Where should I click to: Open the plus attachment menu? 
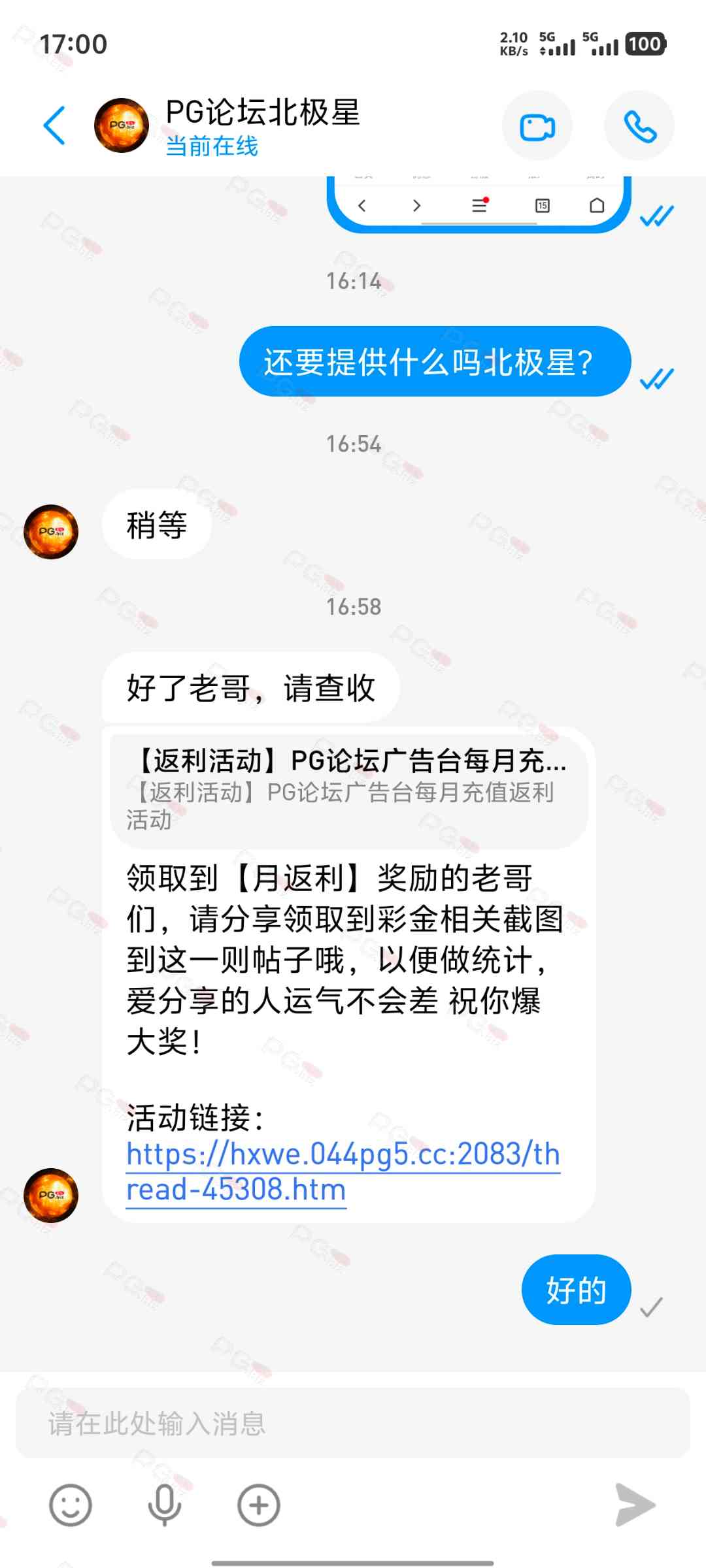point(258,1505)
